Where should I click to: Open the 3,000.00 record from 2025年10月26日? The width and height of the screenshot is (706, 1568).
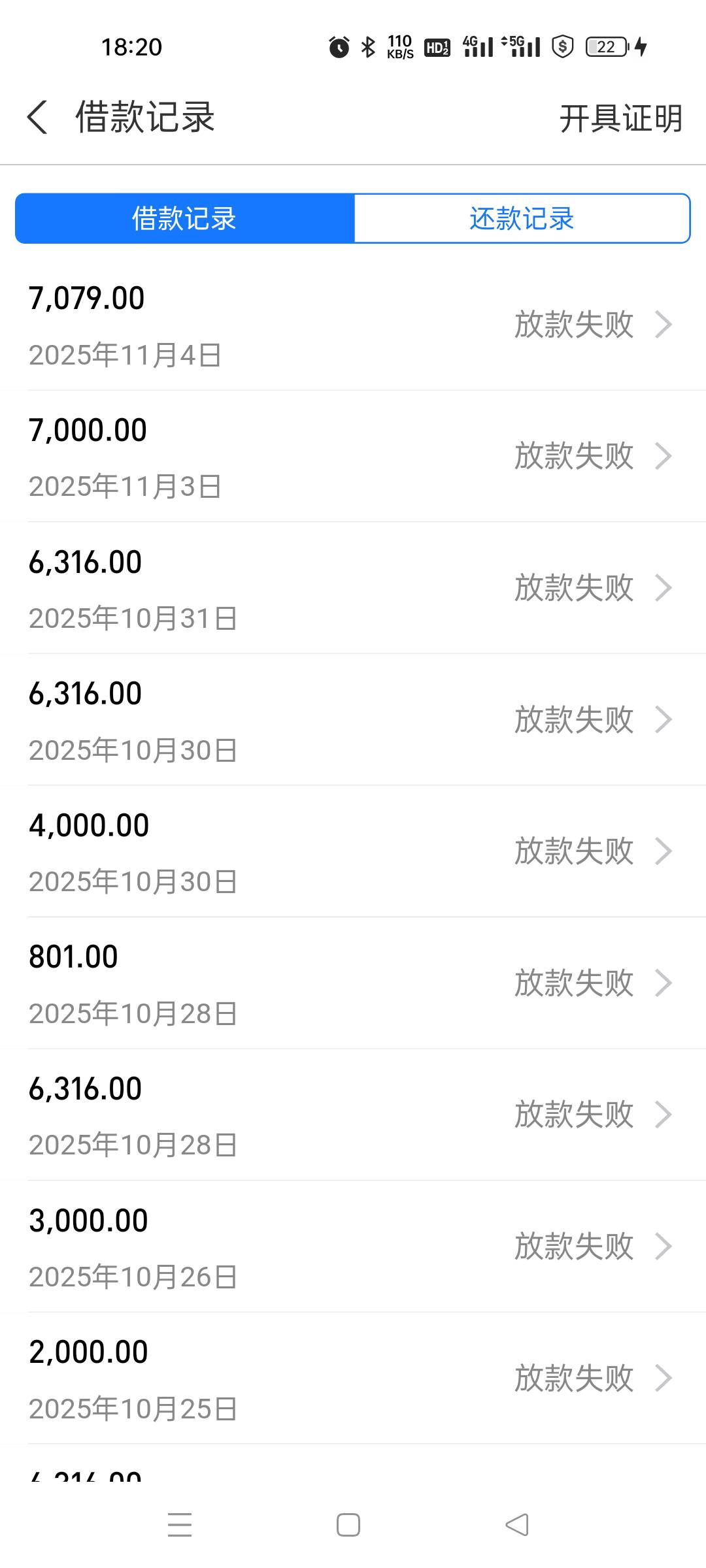(353, 1247)
